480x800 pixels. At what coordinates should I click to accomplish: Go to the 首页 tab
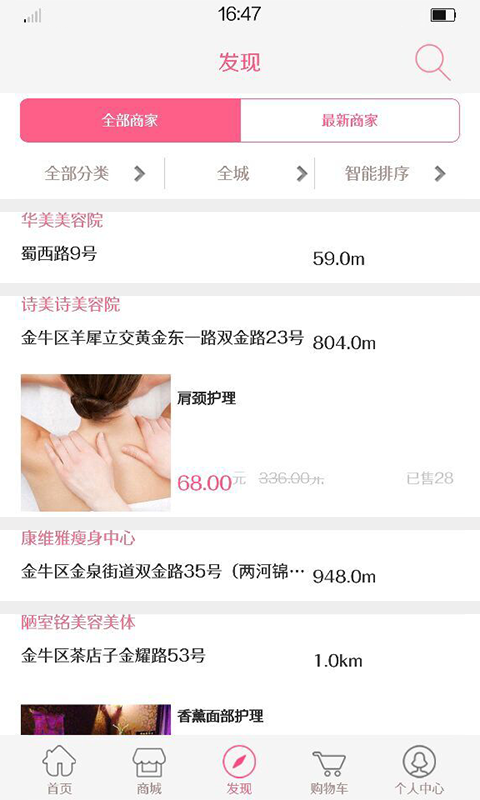click(x=59, y=769)
